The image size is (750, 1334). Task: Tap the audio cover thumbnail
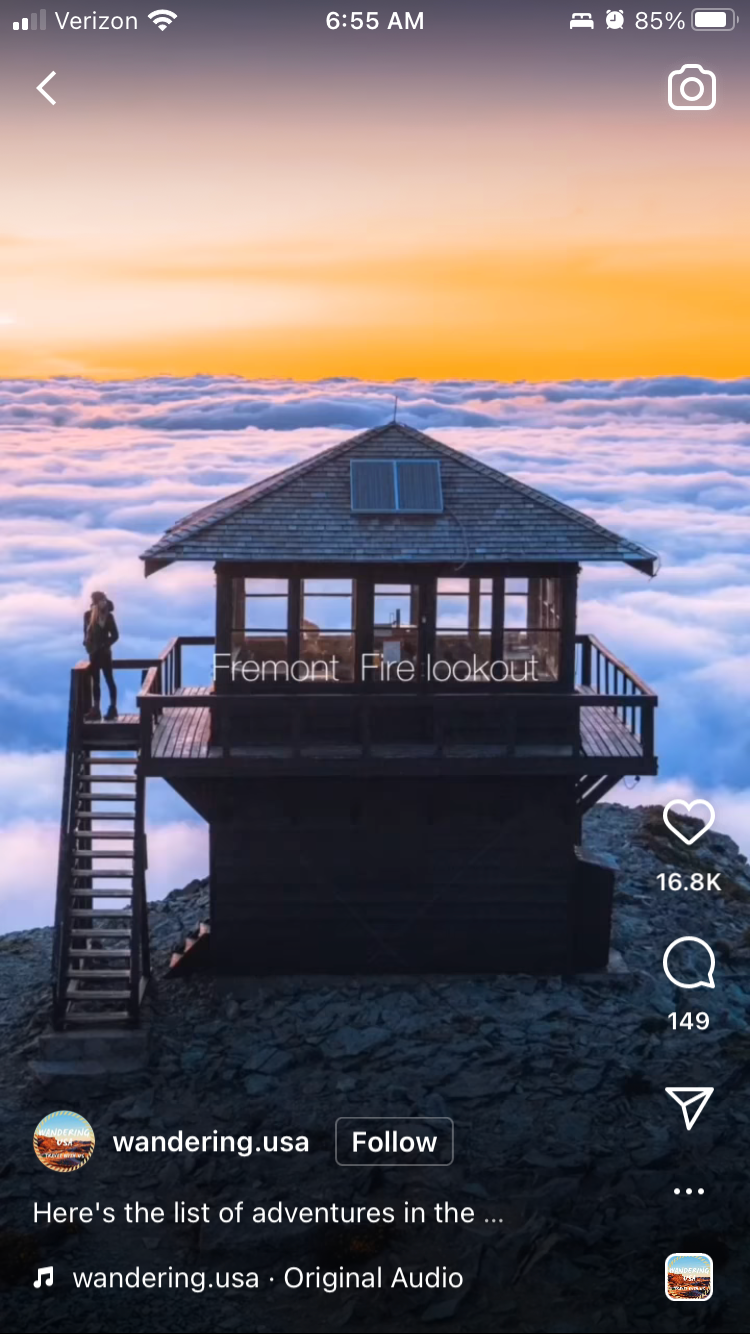(x=689, y=1277)
